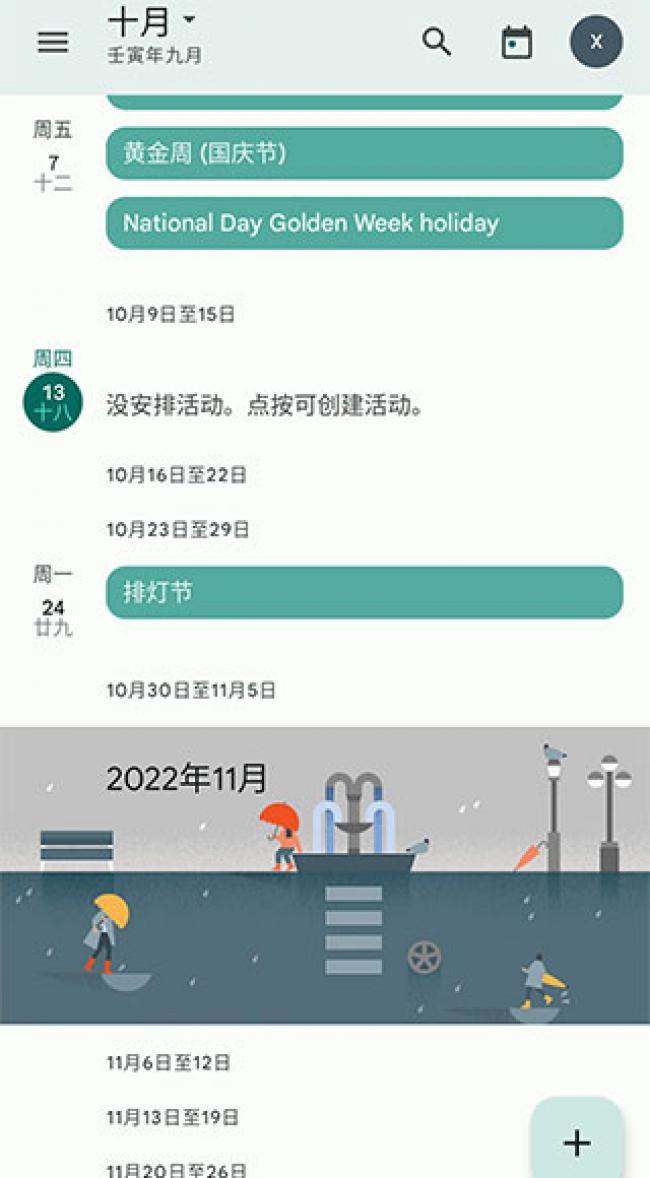Open the hamburger navigation drawer
Image resolution: width=650 pixels, height=1178 pixels.
(x=53, y=42)
